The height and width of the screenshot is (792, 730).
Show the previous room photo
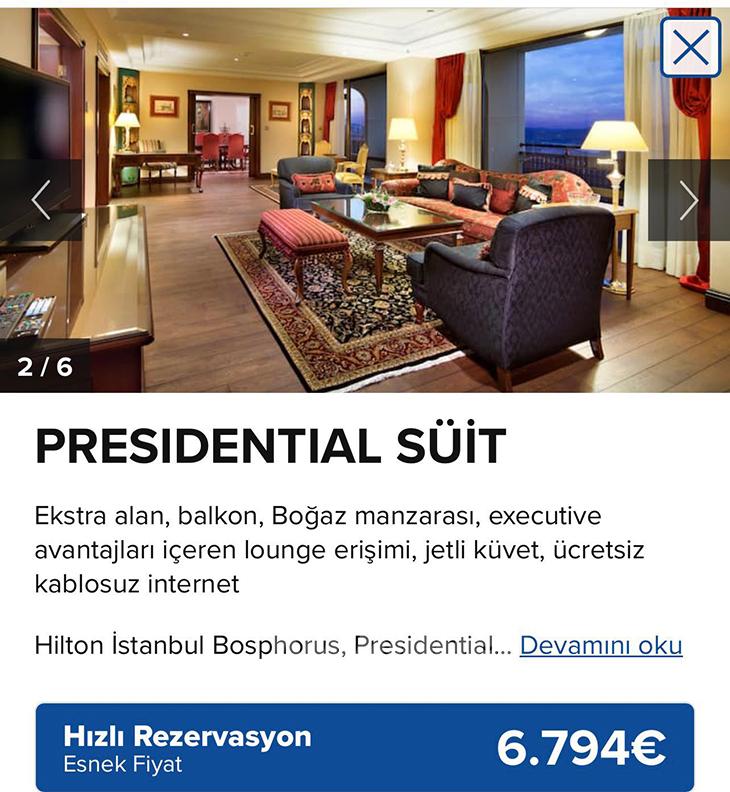tap(40, 200)
